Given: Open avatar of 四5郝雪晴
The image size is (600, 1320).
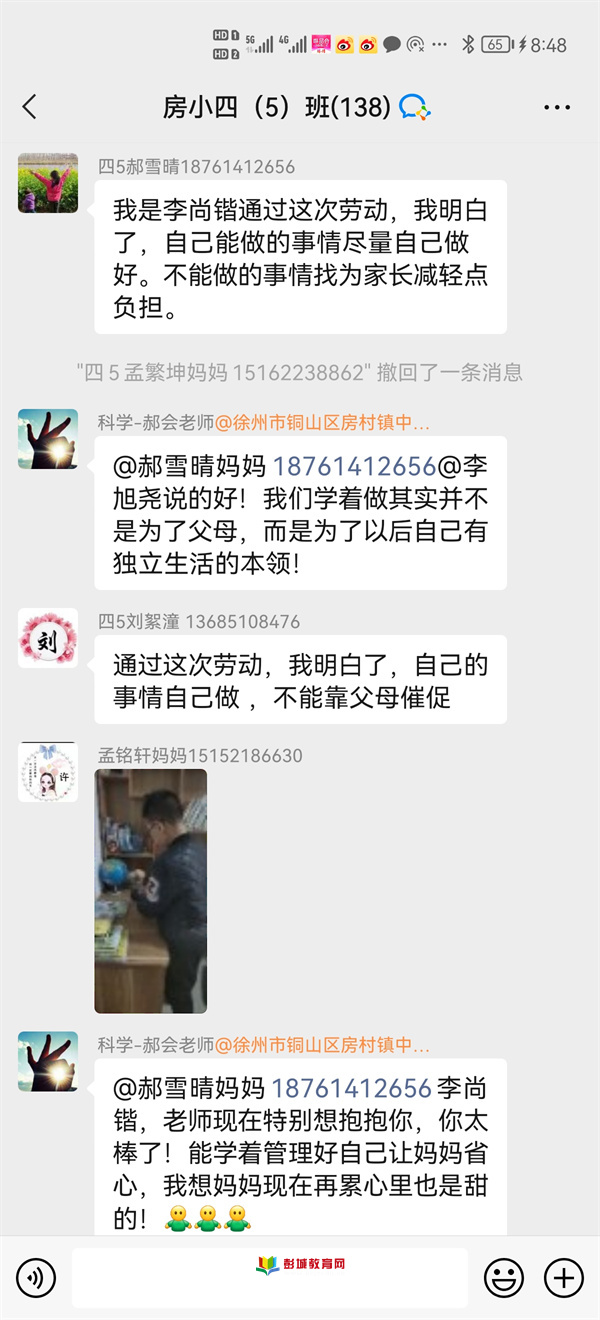Looking at the screenshot, I should 48,183.
